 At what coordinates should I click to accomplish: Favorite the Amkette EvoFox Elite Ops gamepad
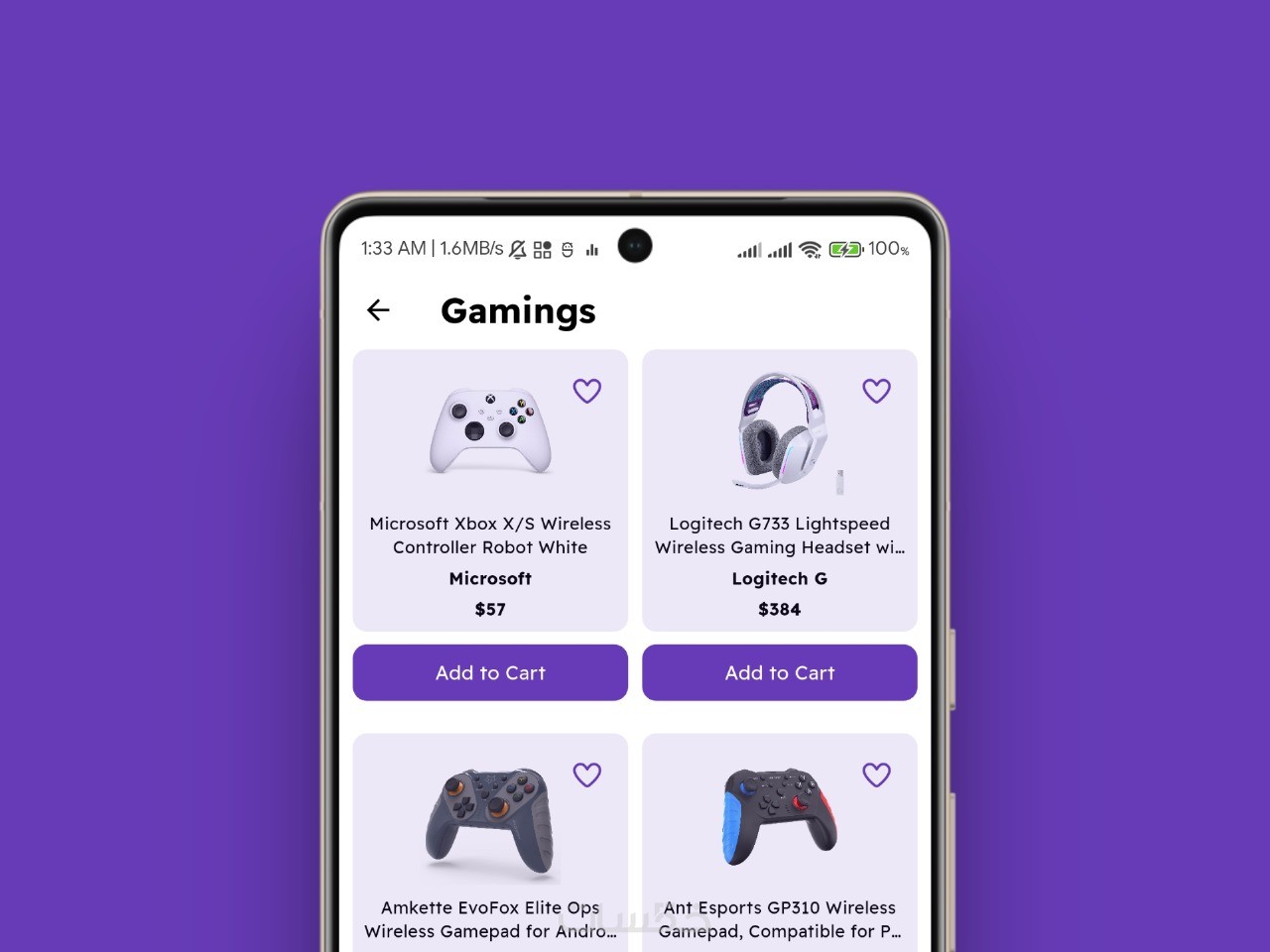tap(587, 774)
